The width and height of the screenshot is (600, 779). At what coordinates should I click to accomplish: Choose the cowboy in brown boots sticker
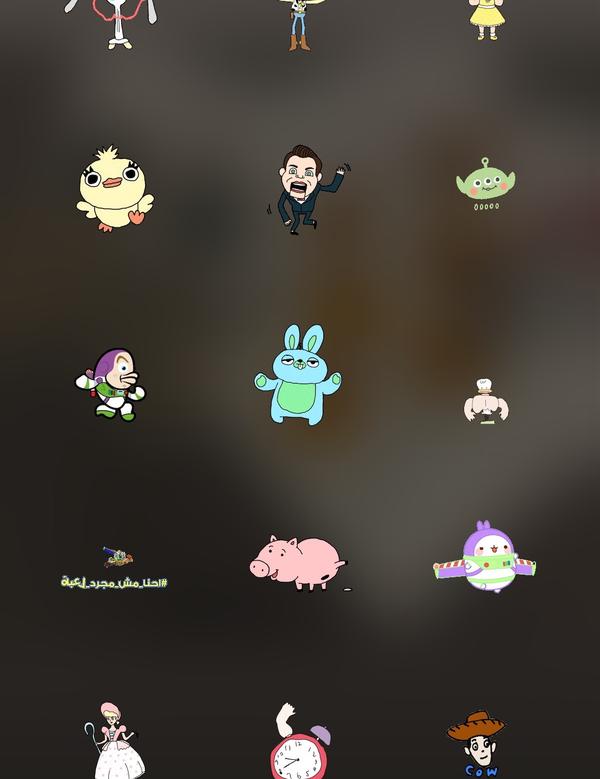click(298, 24)
